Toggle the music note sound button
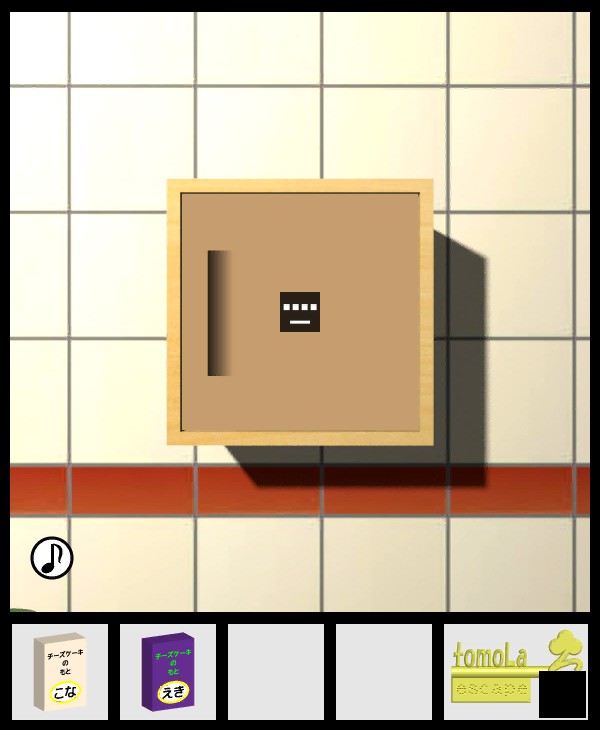The height and width of the screenshot is (730, 600). point(52,558)
